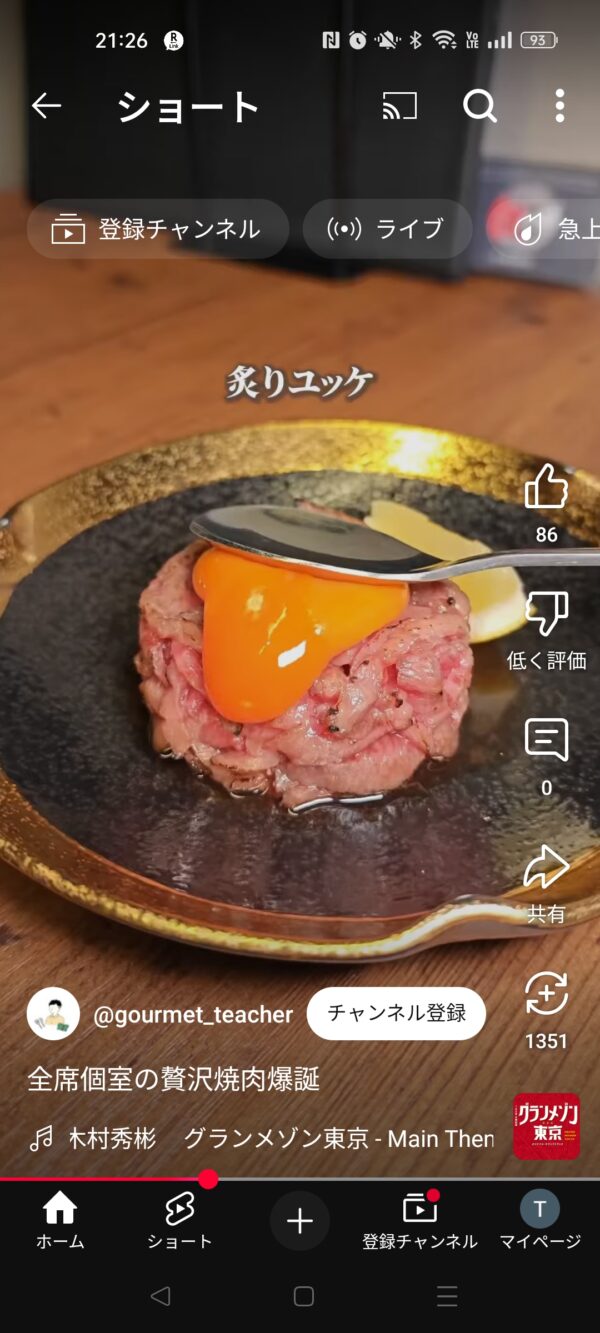Open the search icon
The width and height of the screenshot is (600, 1333).
click(480, 105)
